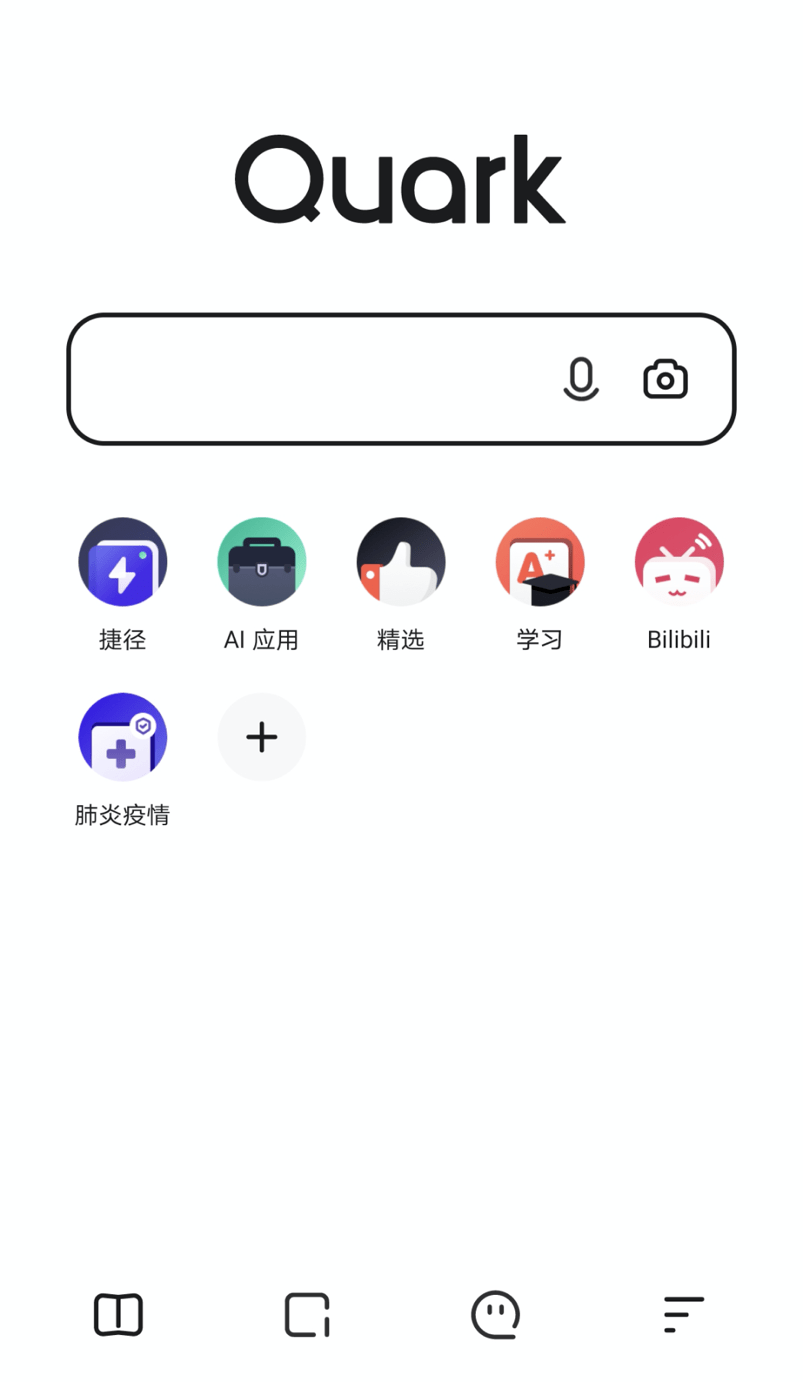
Task: Launch the Bilibili shortcut
Action: coord(679,562)
